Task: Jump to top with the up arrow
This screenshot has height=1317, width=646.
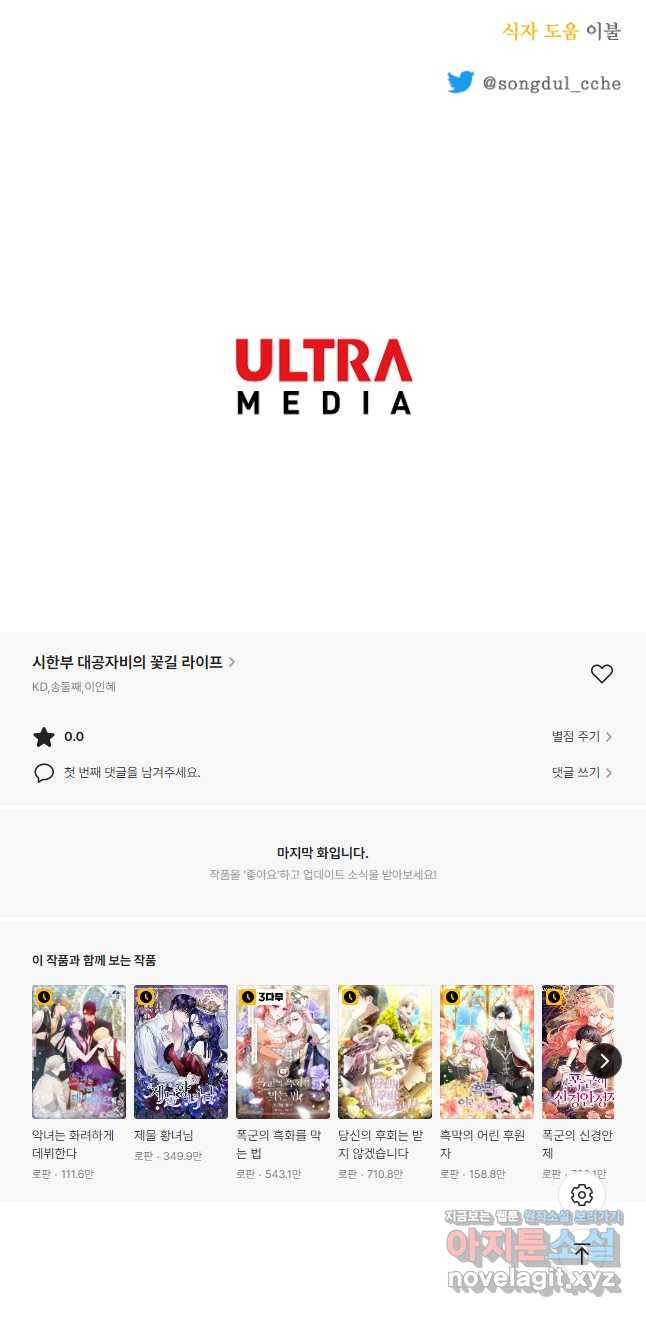Action: 582,1254
